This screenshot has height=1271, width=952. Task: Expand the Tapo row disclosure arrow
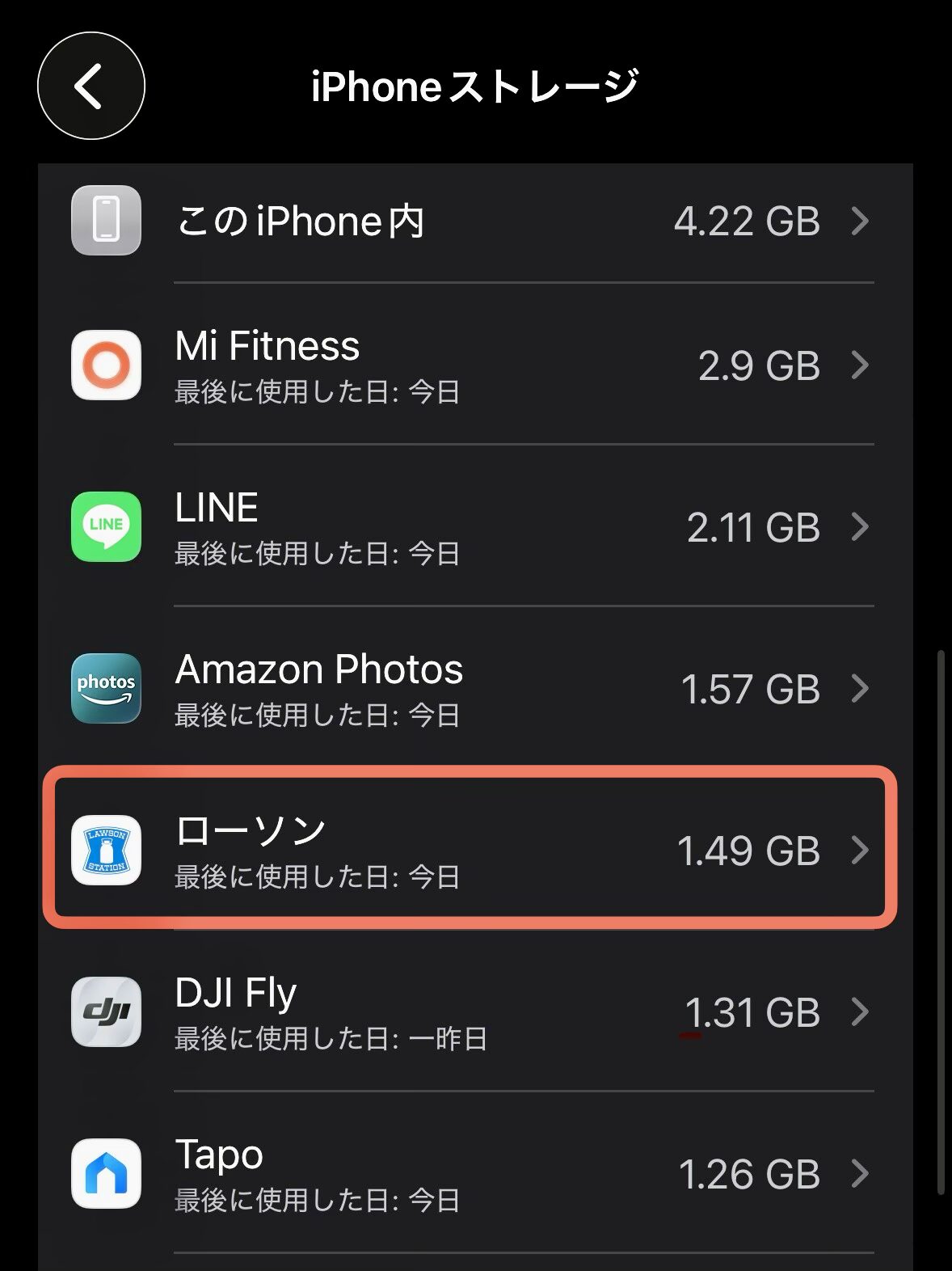860,1175
